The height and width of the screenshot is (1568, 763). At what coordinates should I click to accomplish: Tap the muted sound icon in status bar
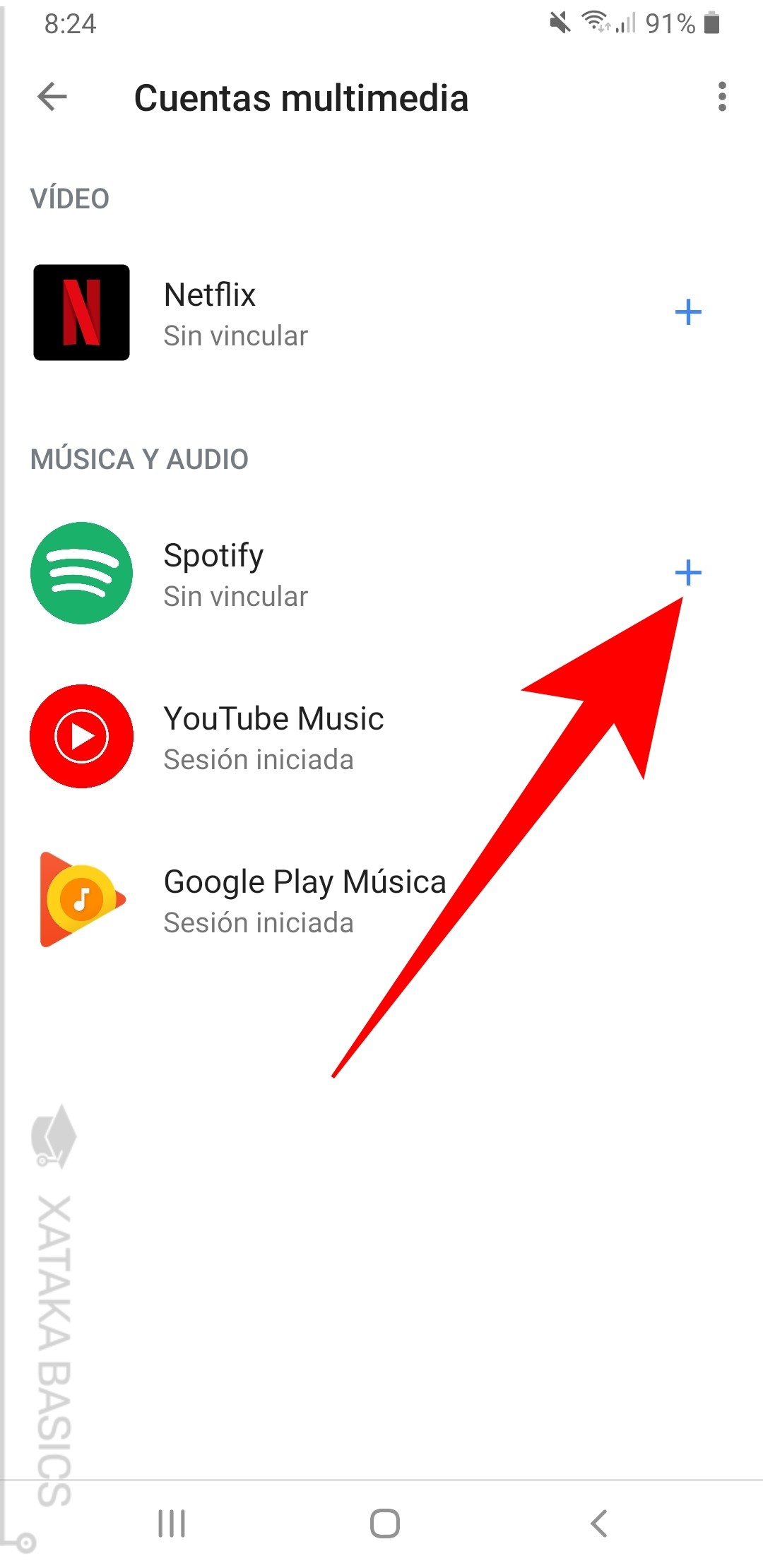tap(558, 23)
